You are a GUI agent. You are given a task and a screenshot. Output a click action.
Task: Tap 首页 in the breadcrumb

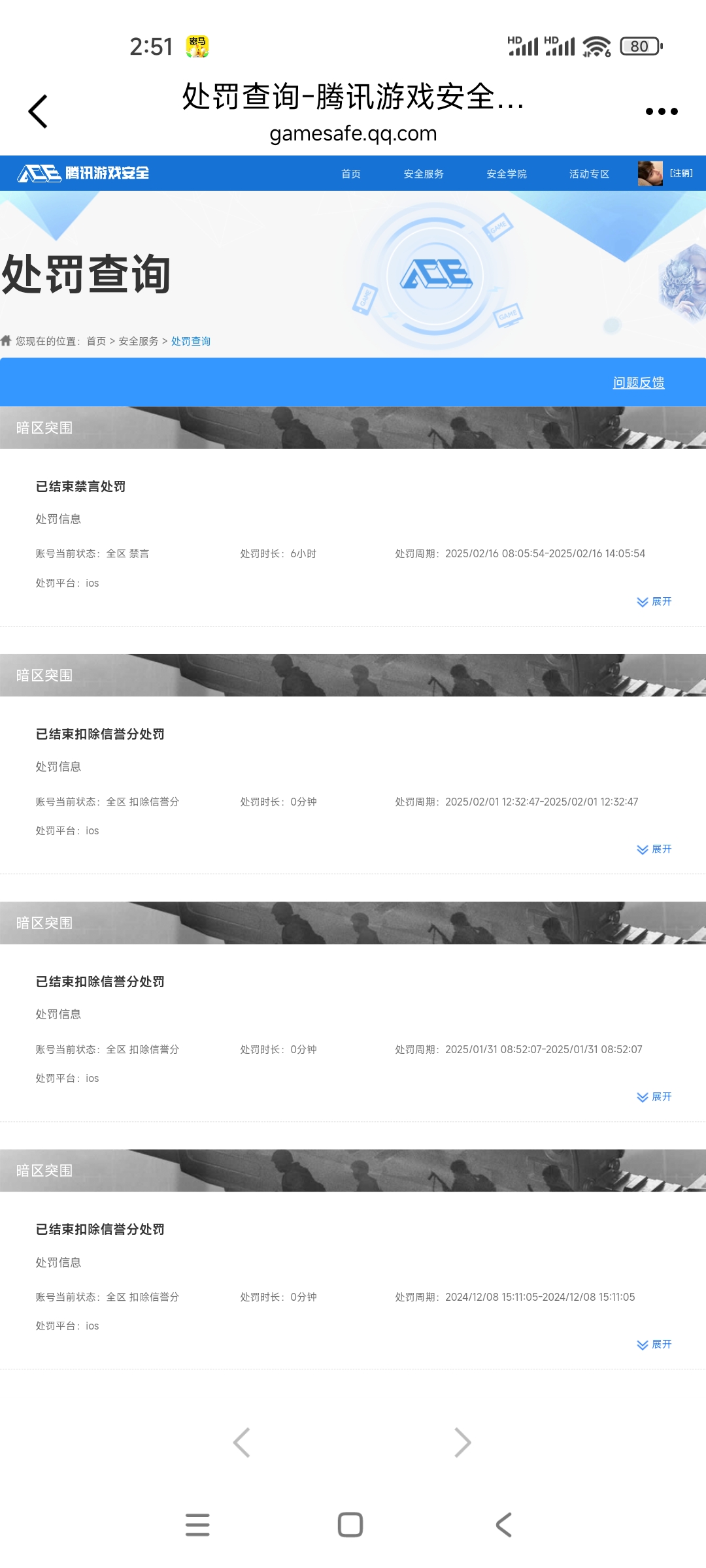pos(96,341)
